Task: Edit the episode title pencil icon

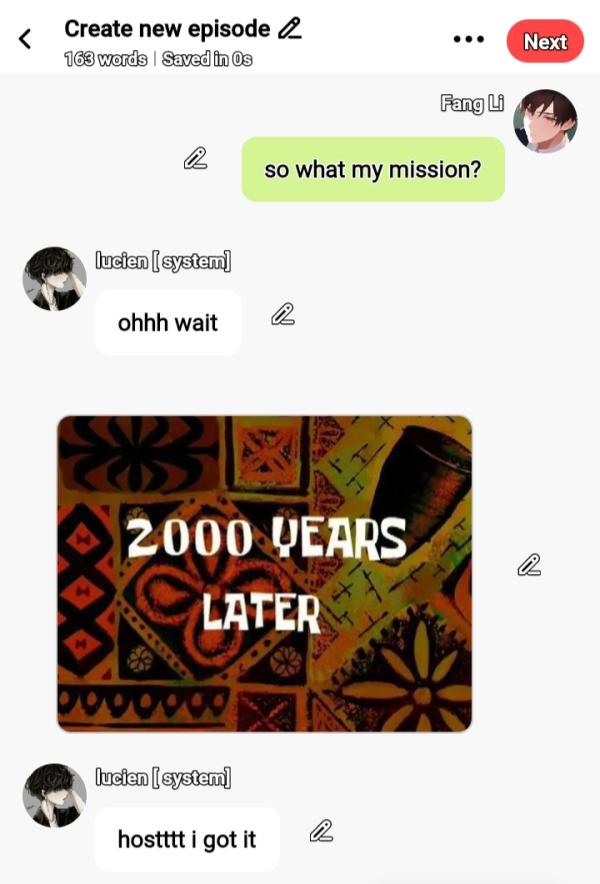Action: coord(289,29)
